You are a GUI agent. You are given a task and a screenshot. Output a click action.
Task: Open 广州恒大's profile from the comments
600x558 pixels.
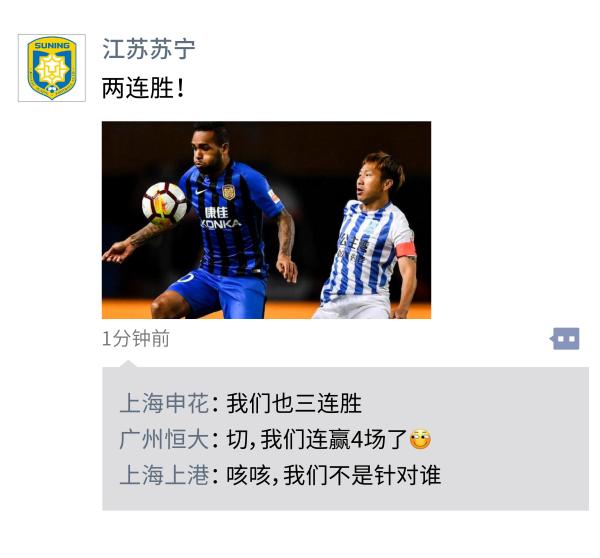point(164,439)
